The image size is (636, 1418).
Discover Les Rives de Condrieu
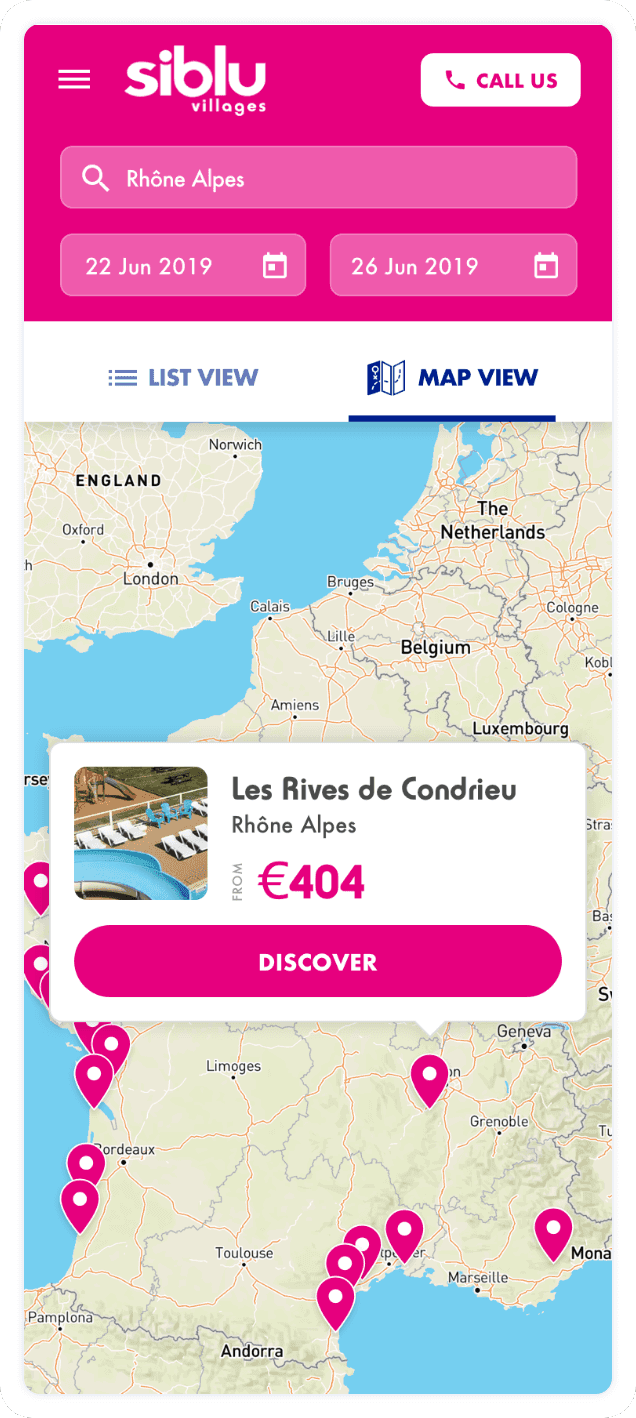pos(318,962)
